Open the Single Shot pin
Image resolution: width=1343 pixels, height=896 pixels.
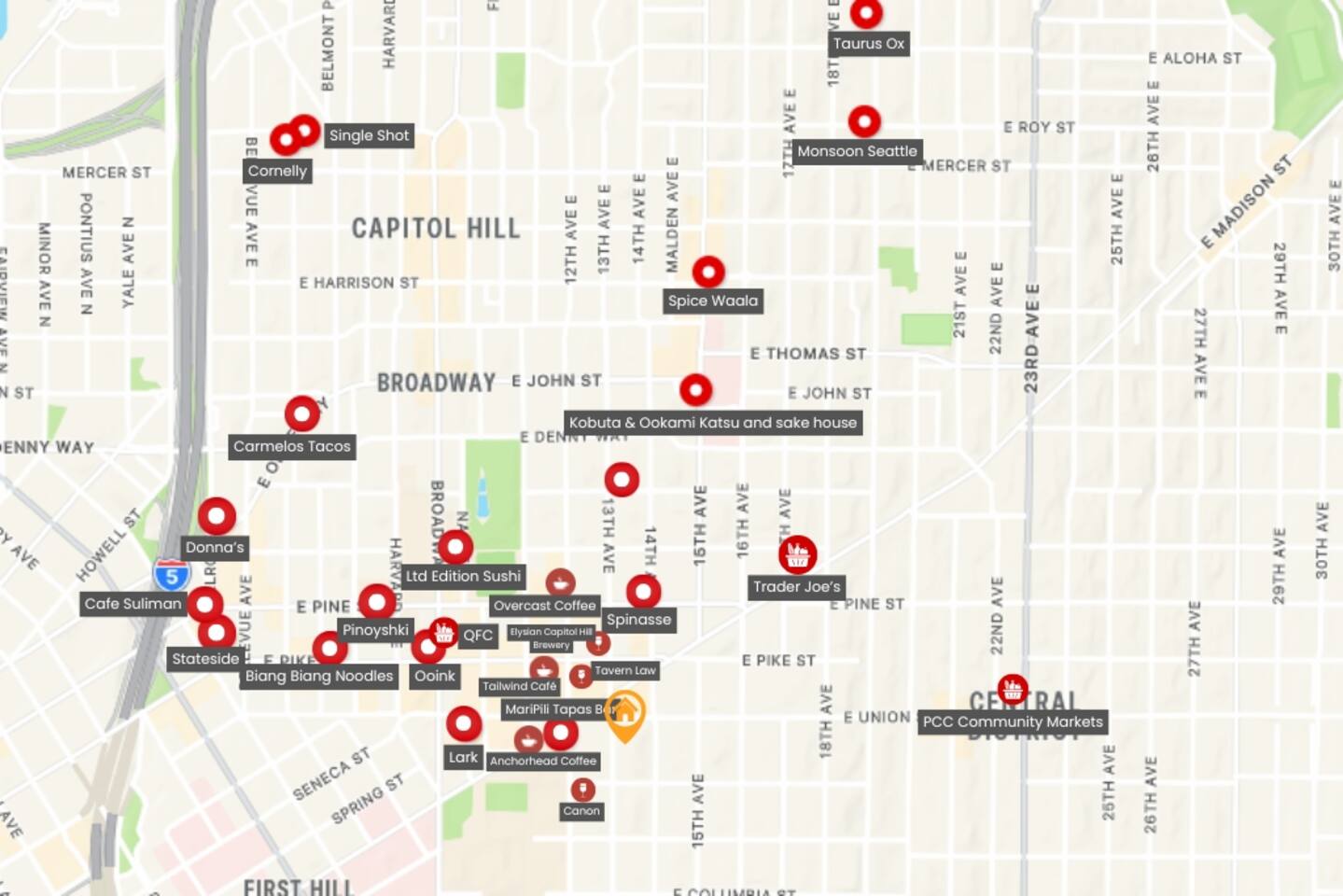(x=304, y=131)
